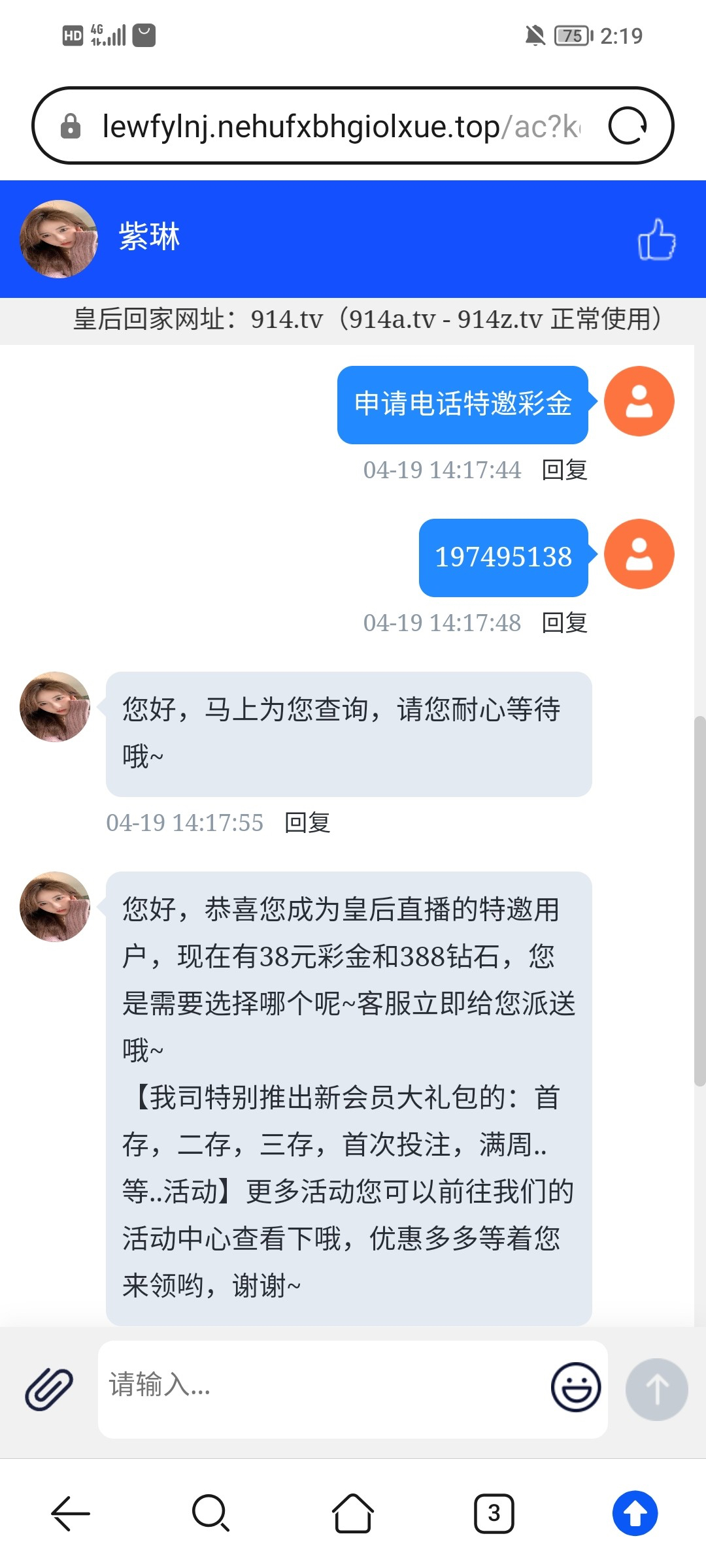This screenshot has width=706, height=1568.
Task: Tap the thumbs-up icon beside 紫琳
Action: (656, 239)
